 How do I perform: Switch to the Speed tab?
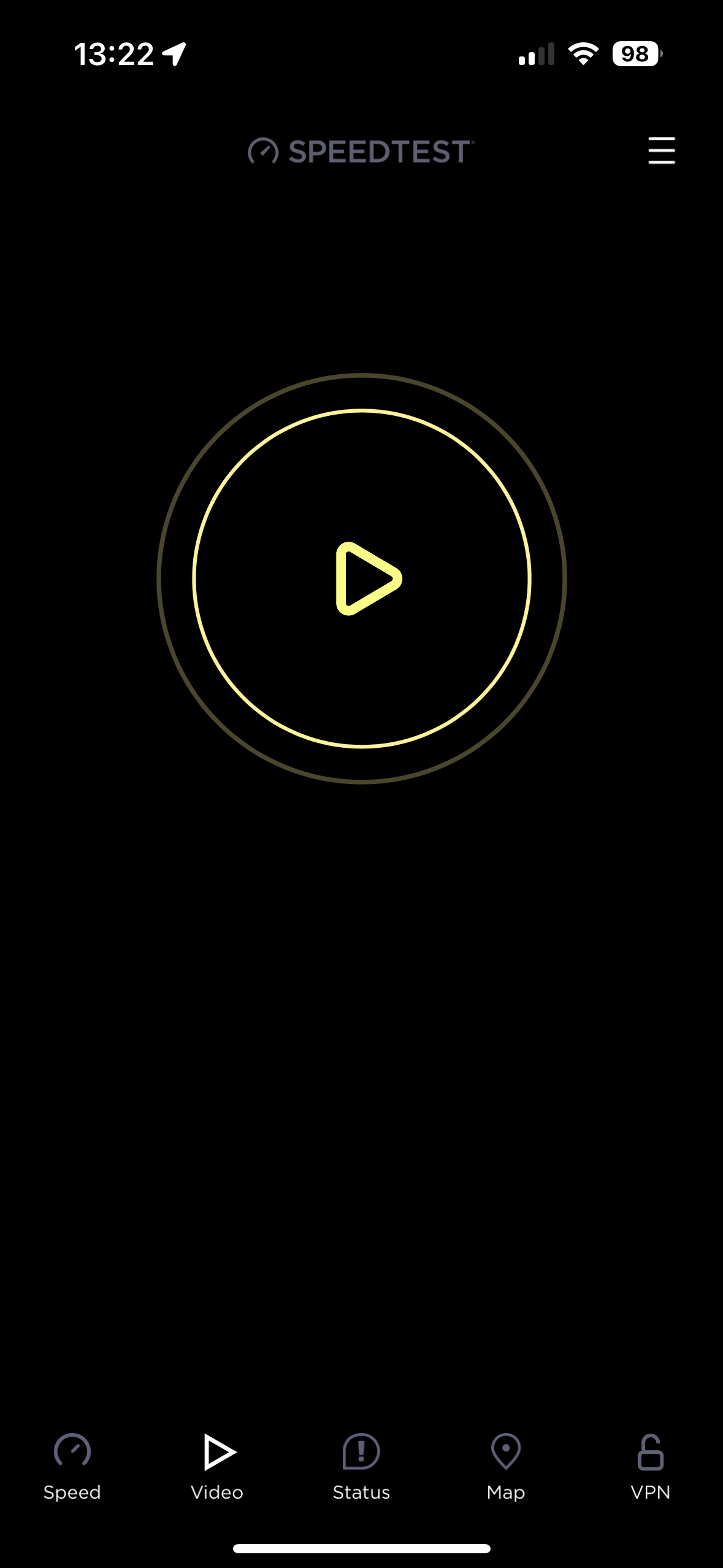pos(72,1466)
